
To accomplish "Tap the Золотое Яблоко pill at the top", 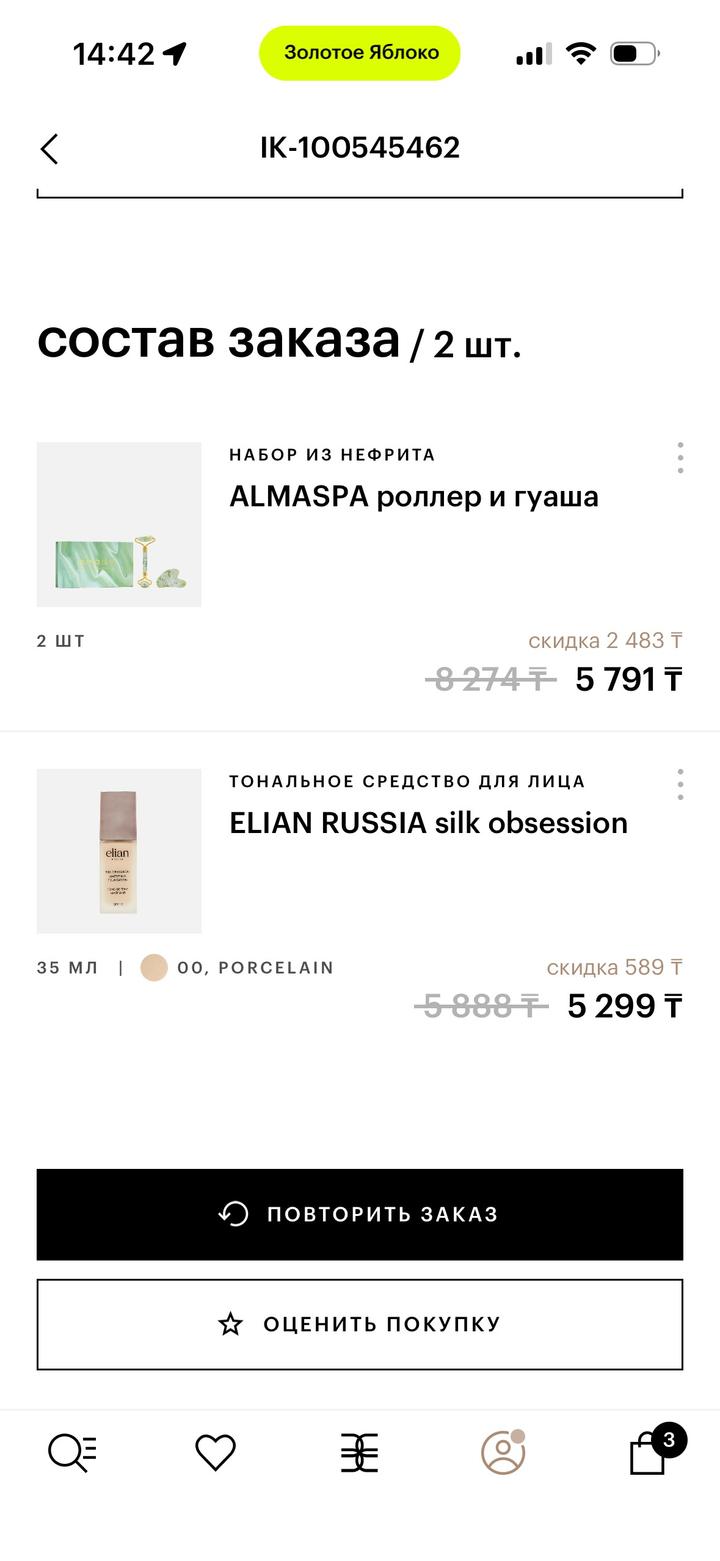I will coord(360,53).
